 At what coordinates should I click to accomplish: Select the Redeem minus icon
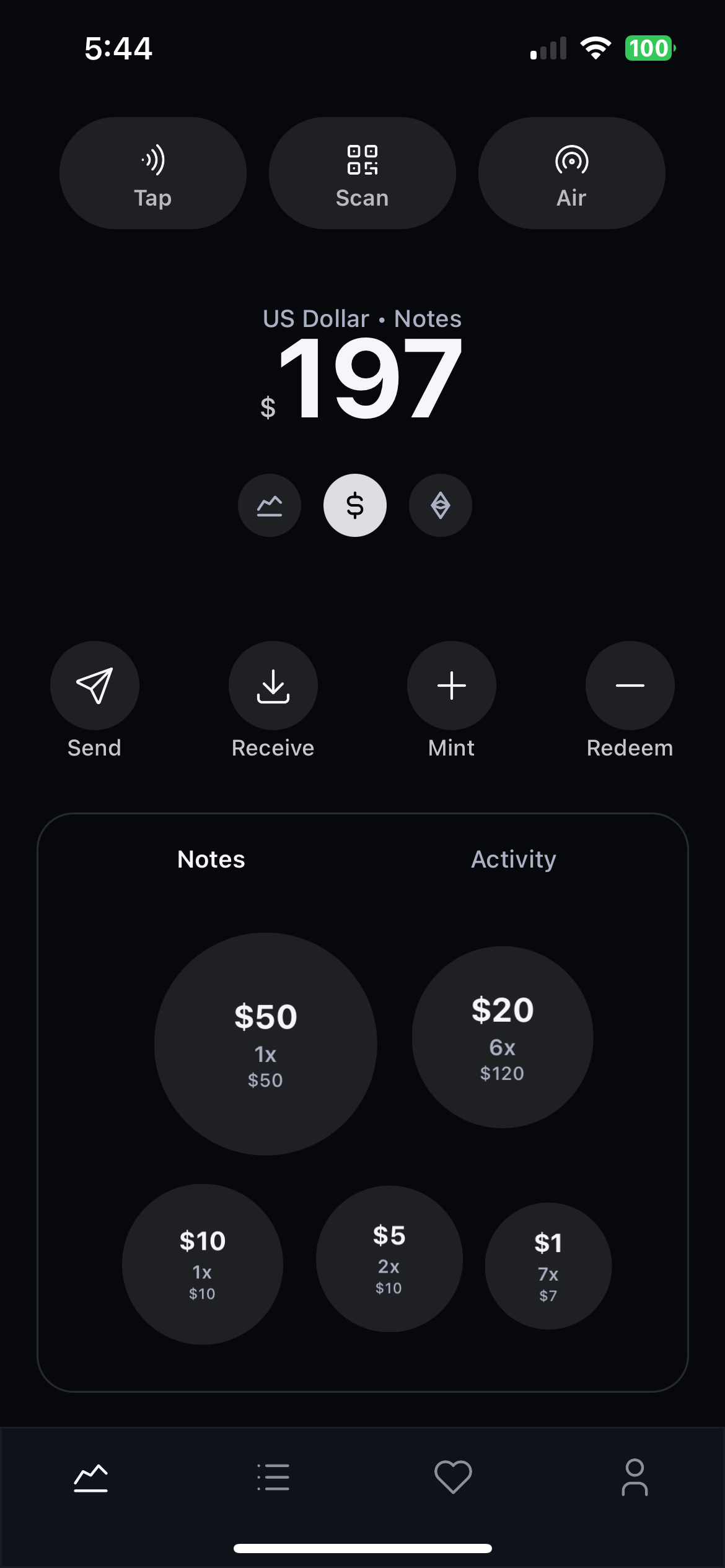click(630, 685)
